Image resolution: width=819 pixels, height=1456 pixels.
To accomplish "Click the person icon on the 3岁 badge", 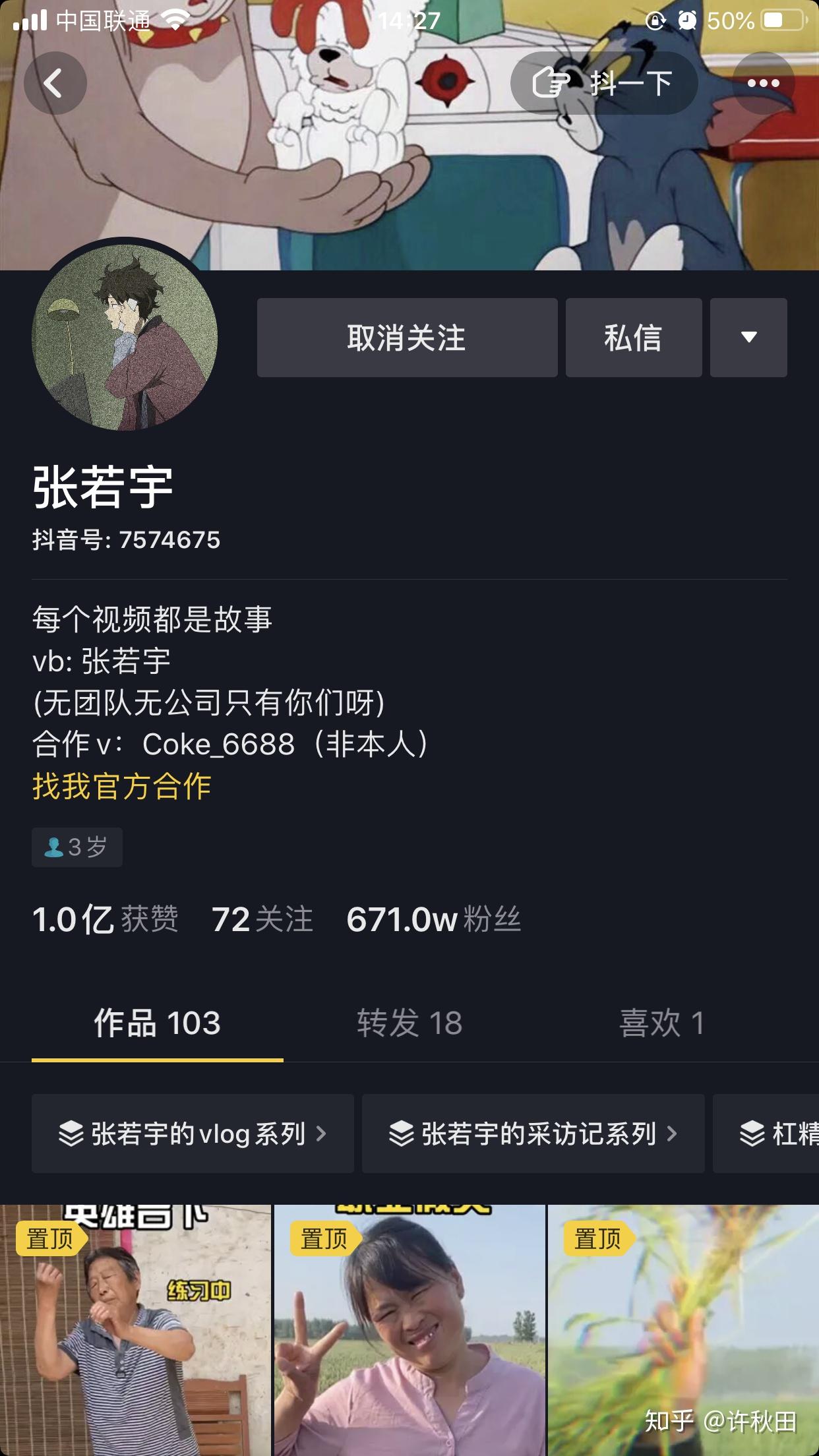I will [51, 847].
